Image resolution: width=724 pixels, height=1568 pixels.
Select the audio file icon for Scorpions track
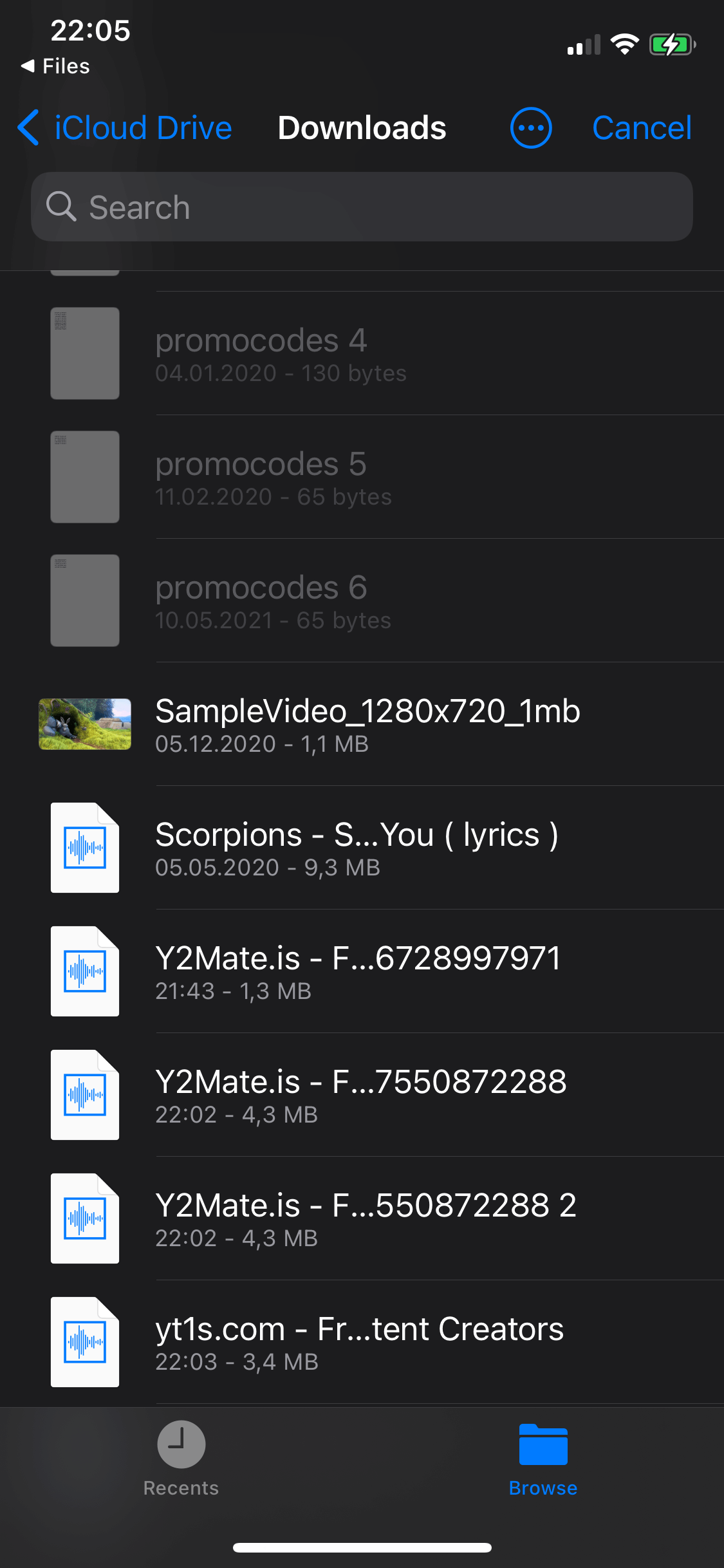[x=84, y=848]
